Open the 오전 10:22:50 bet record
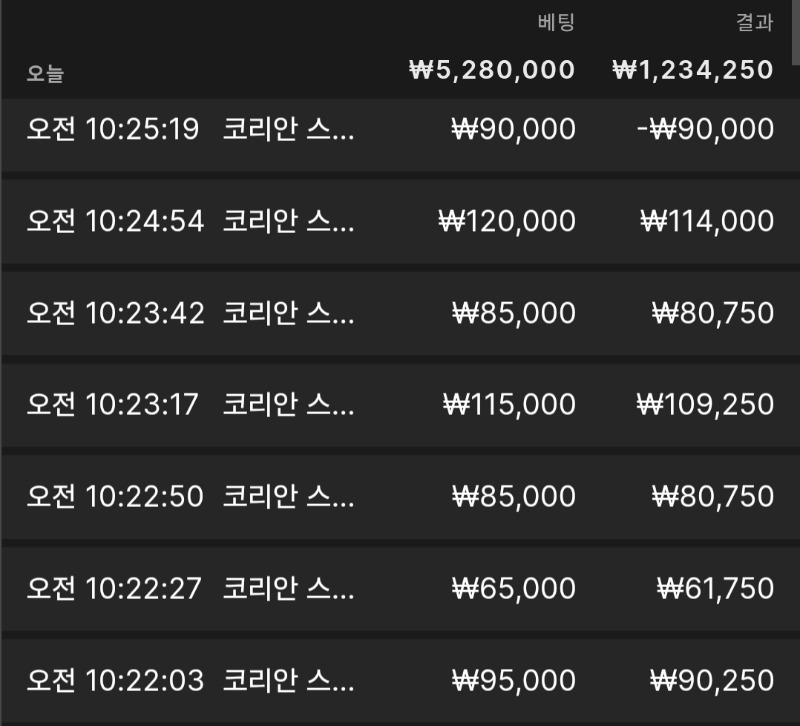The image size is (800, 726). coord(400,497)
